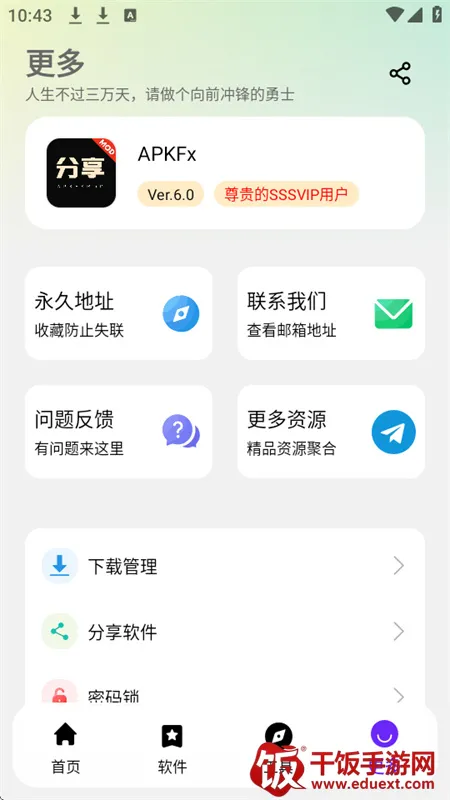Open the 更多资源 card
The image size is (450, 800).
(x=331, y=432)
